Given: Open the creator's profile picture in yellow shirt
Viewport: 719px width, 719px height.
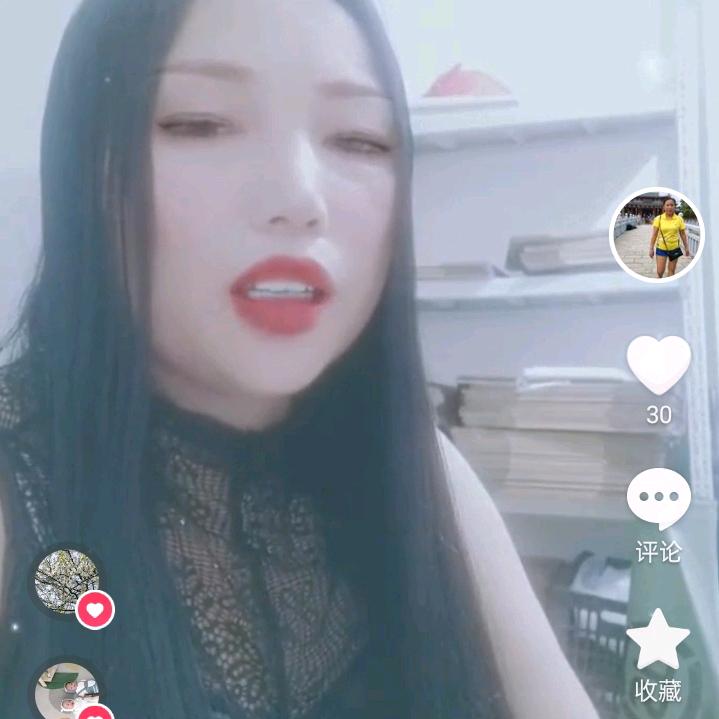Looking at the screenshot, I should 657,235.
